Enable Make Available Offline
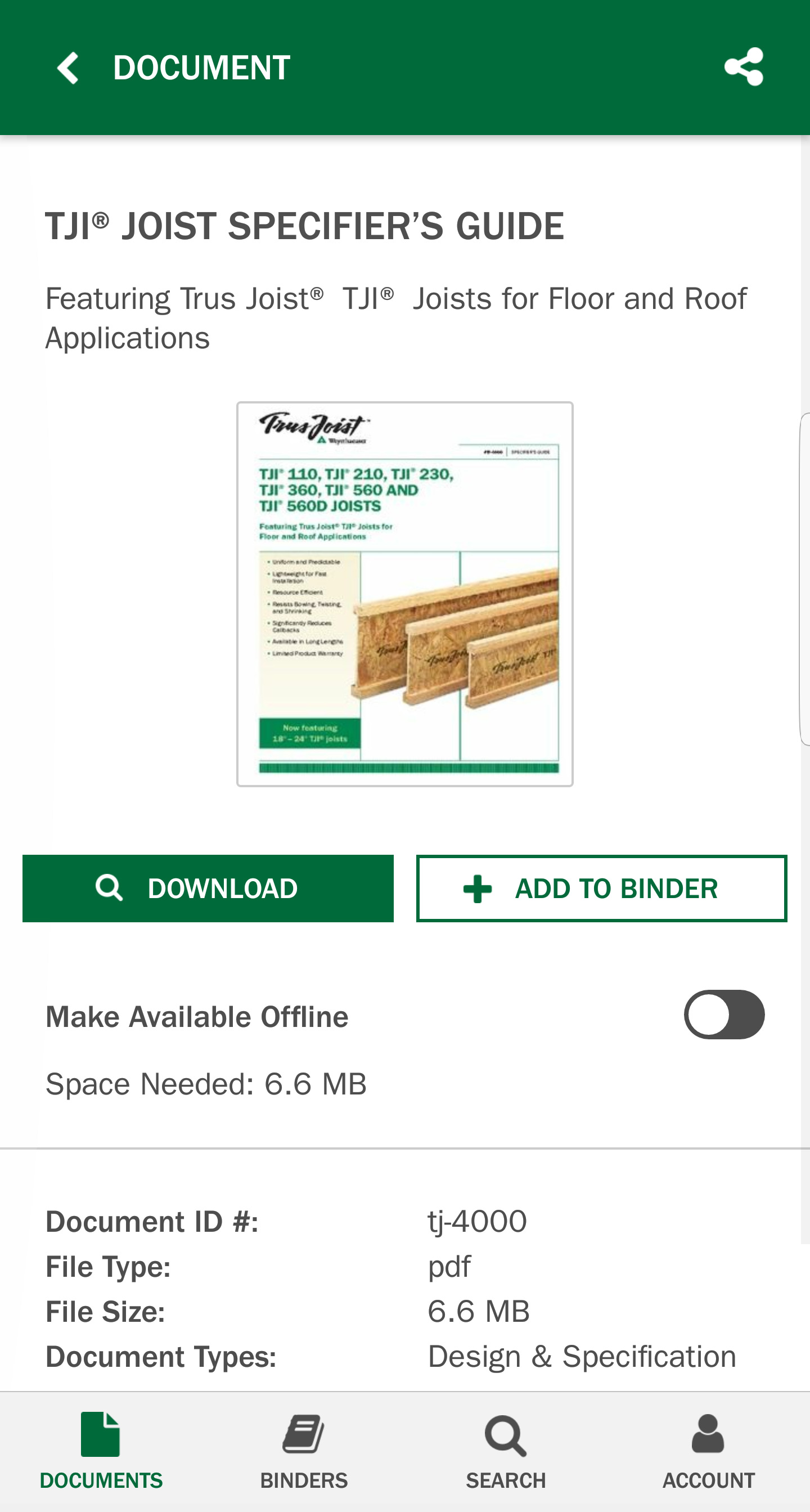810x1512 pixels. (723, 1015)
